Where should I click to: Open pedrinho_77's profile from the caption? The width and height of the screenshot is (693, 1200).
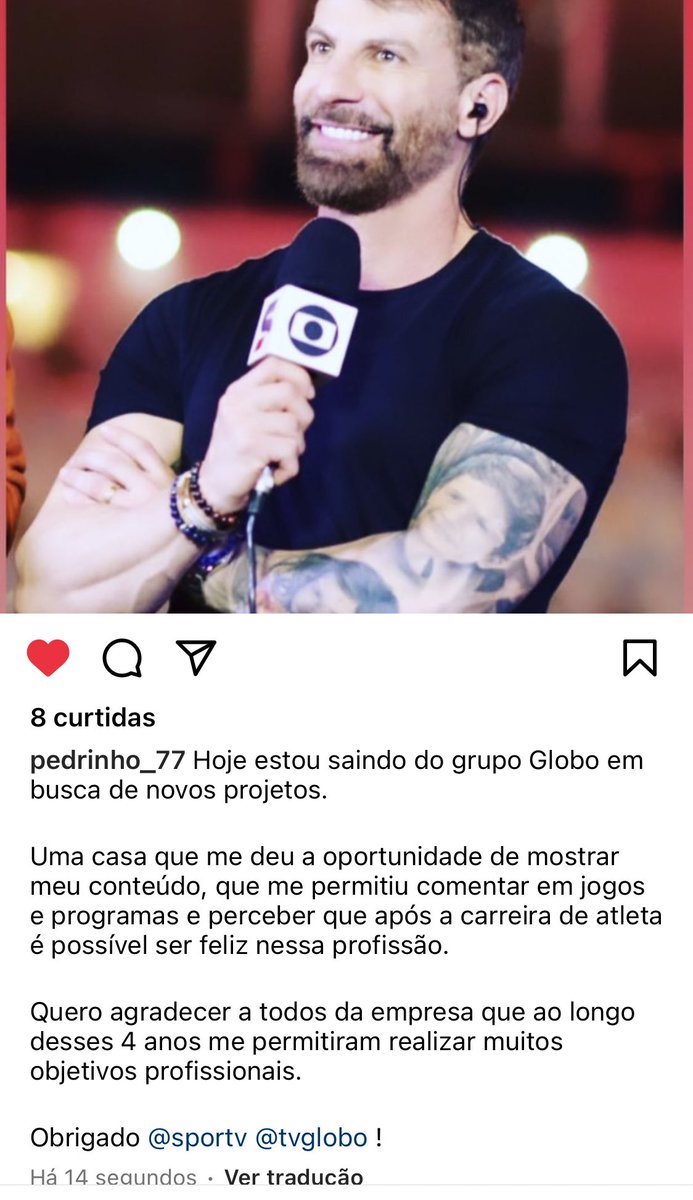click(x=108, y=760)
